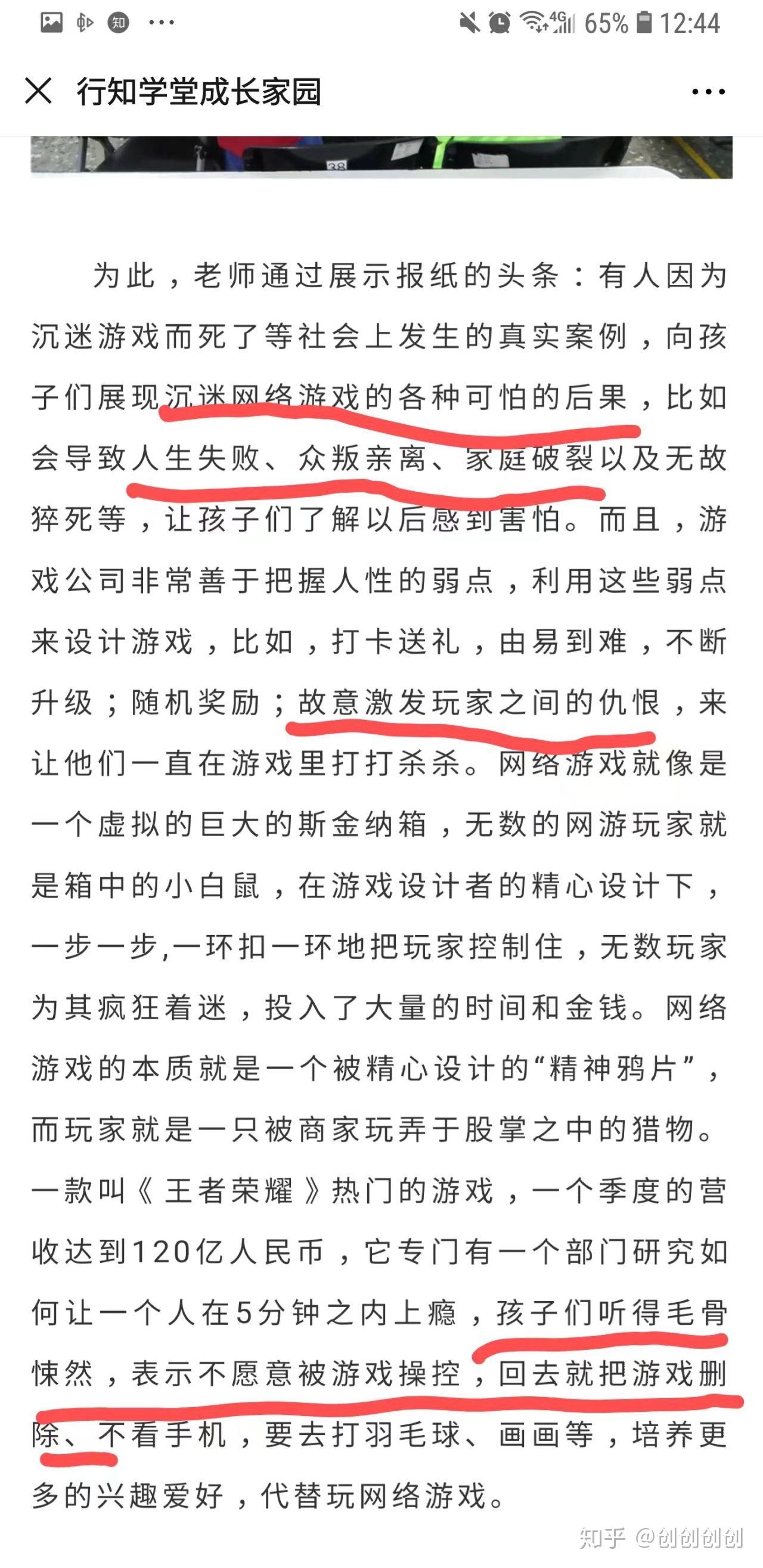This screenshot has height=1568, width=763.
Task: Close the 行知学堂成长家园 article page
Action: (x=38, y=91)
